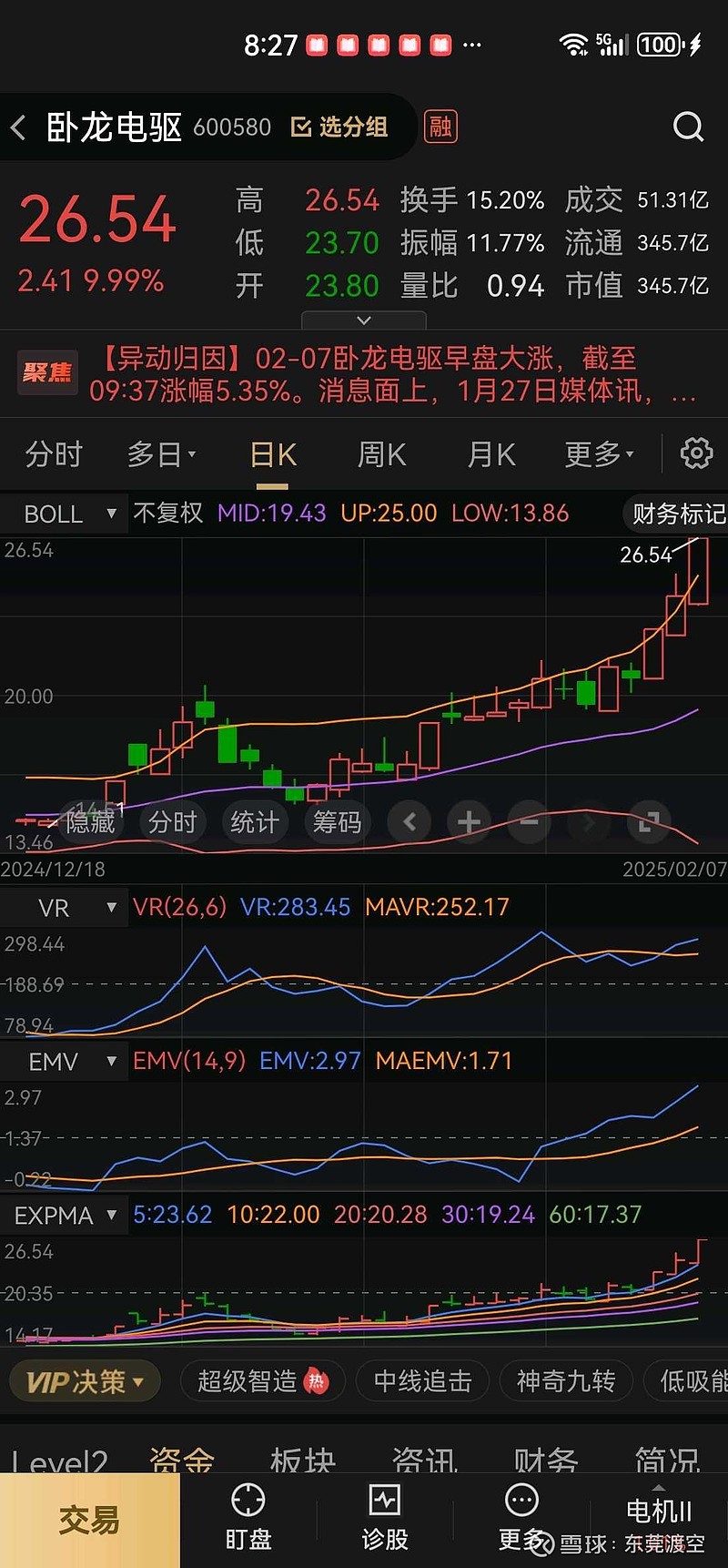Screen dimensions: 728x1568
Task: Open the stock search icon
Action: tap(688, 127)
